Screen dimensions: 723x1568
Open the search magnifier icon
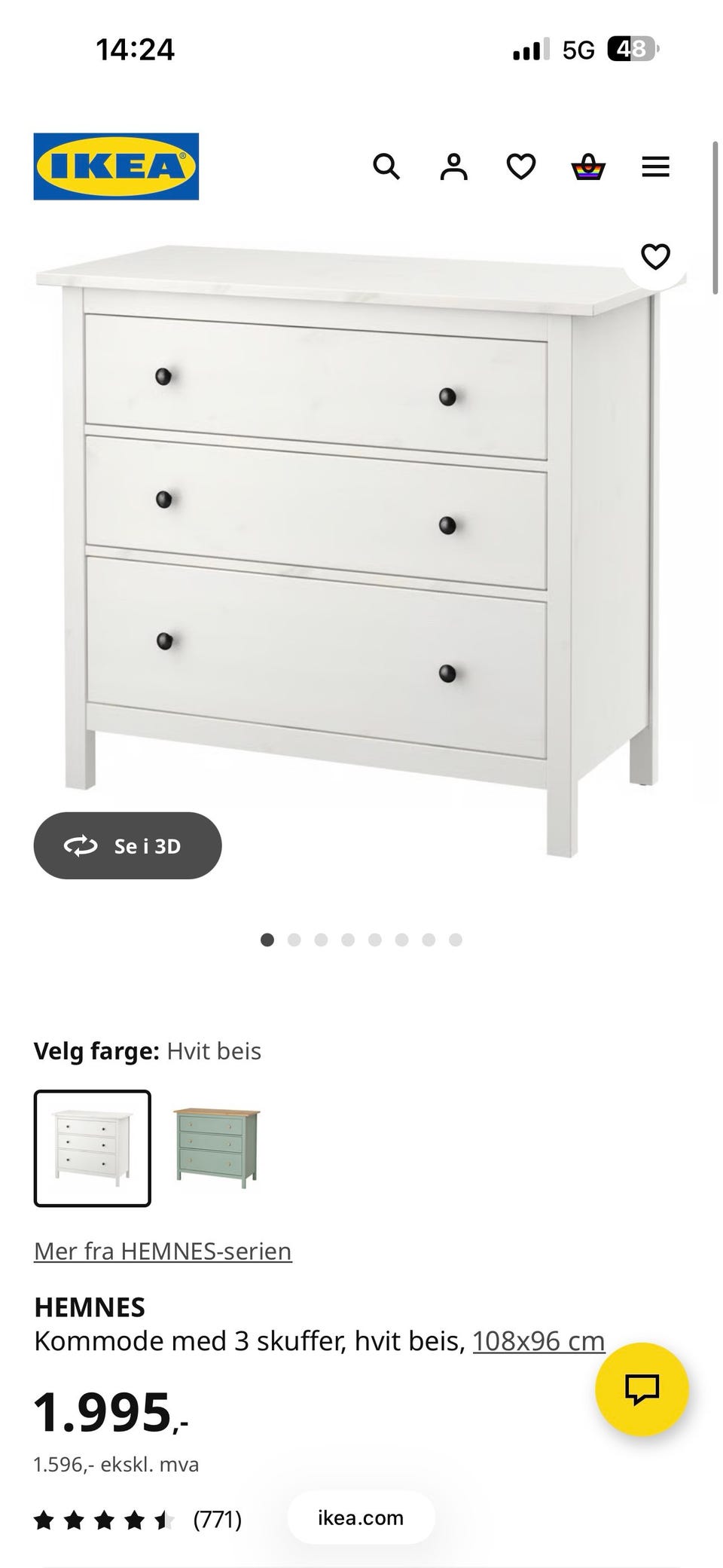point(386,167)
